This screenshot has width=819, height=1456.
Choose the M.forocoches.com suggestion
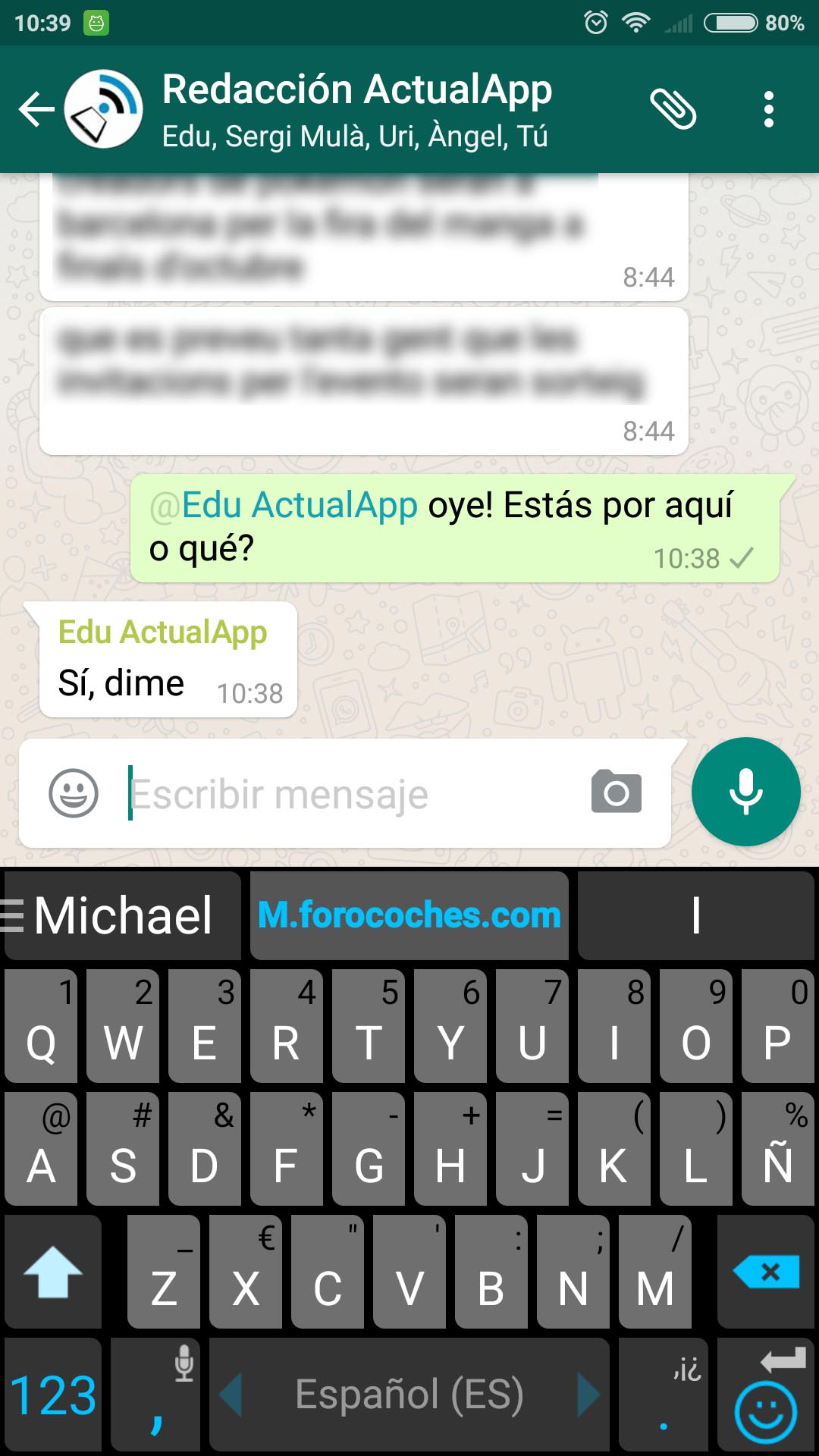click(x=409, y=915)
